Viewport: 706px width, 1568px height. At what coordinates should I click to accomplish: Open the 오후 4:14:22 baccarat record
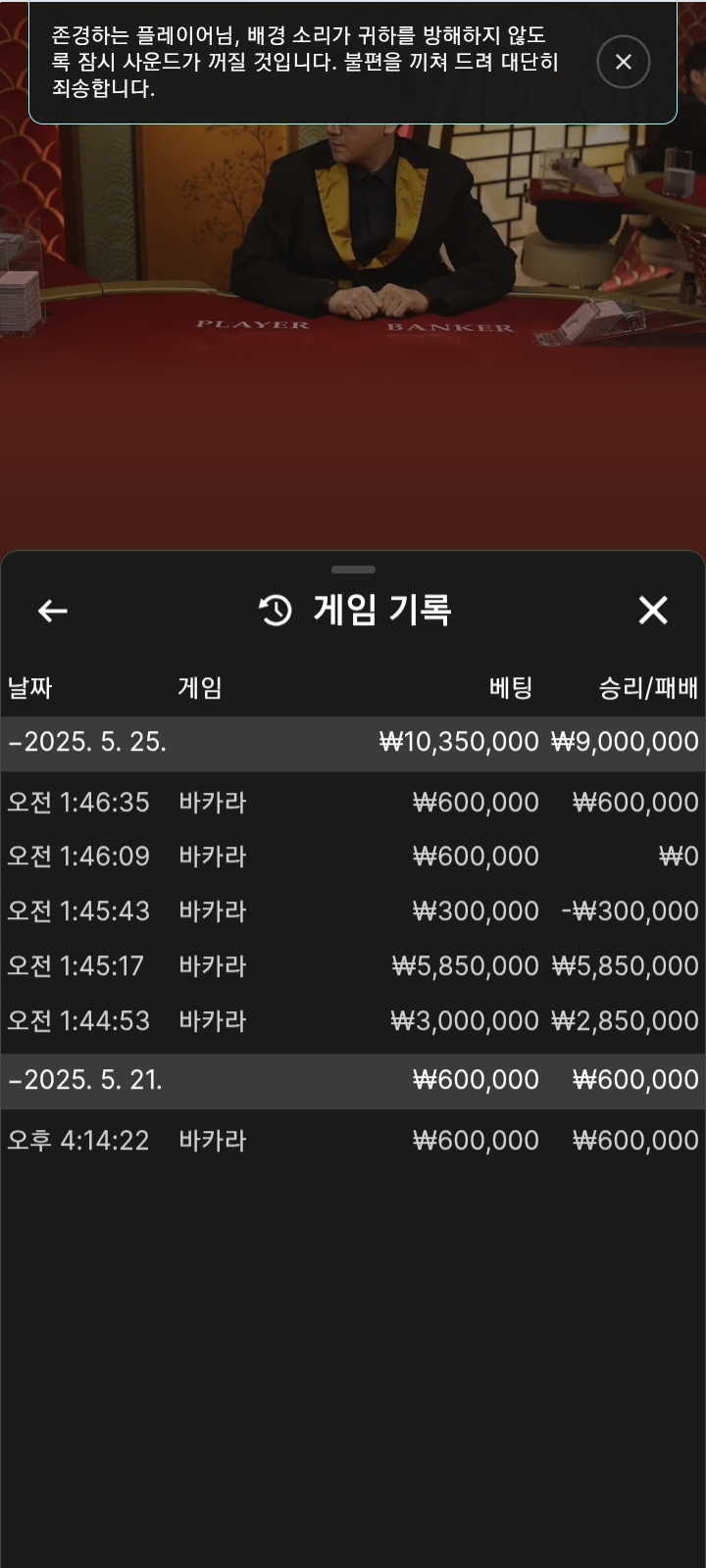(x=352, y=1141)
